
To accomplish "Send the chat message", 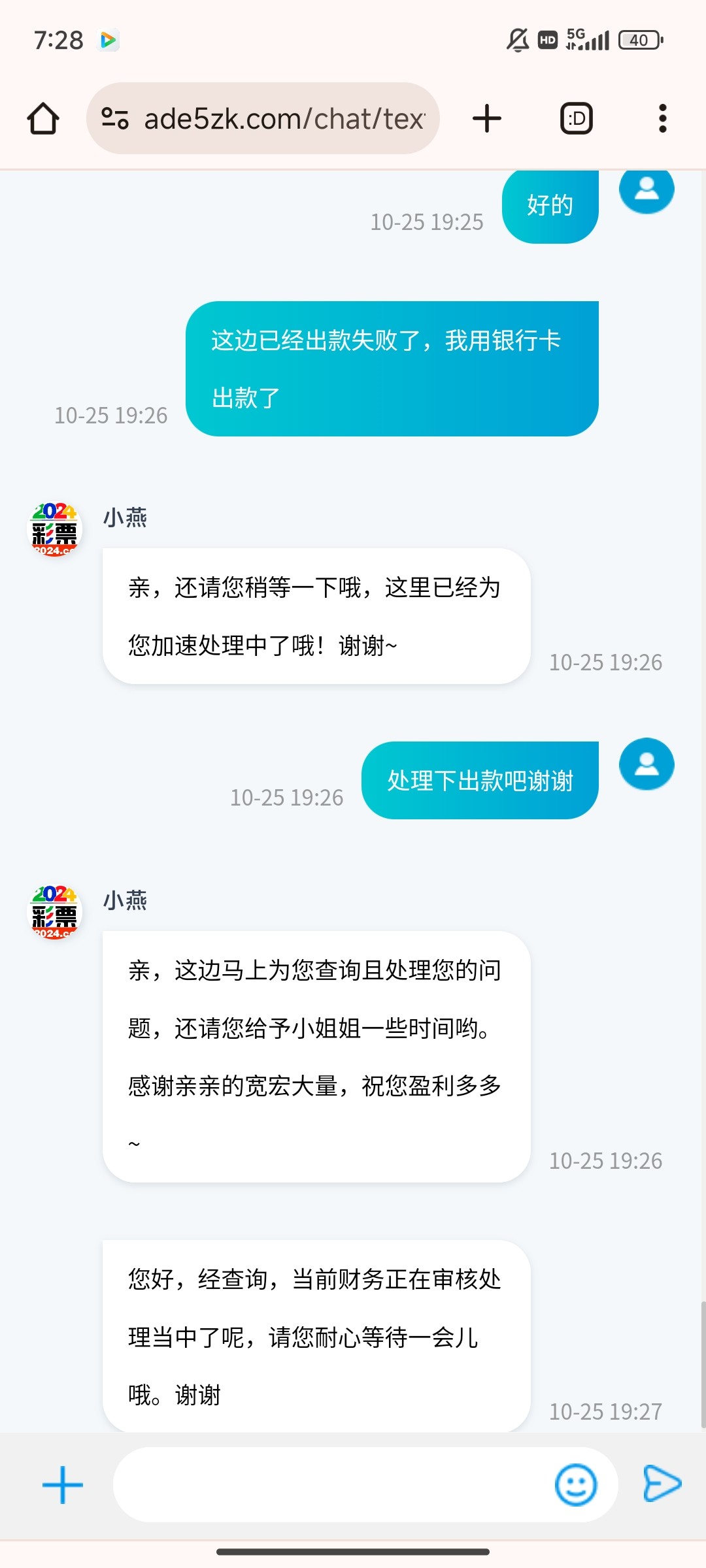I will (x=662, y=1484).
